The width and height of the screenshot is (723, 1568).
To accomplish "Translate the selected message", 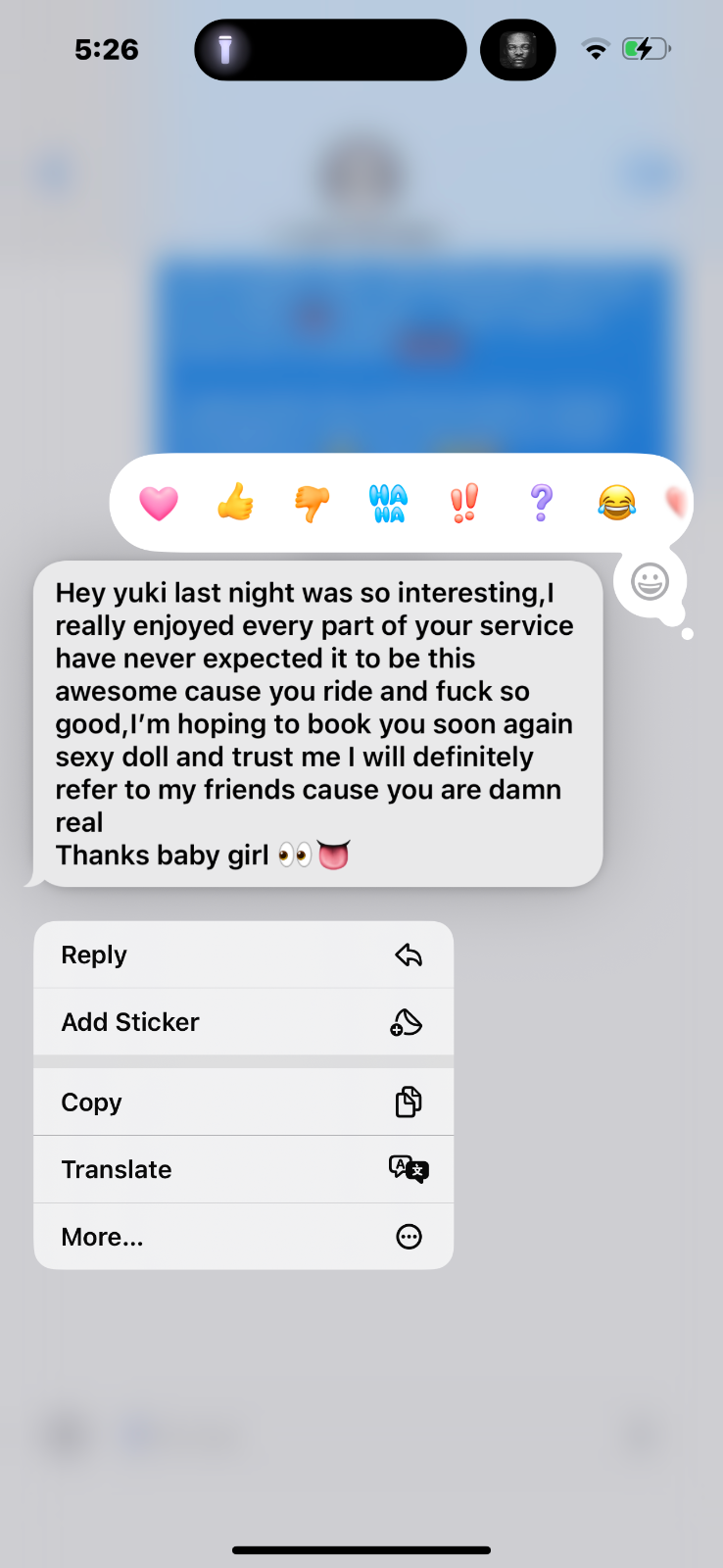I will (x=243, y=1169).
